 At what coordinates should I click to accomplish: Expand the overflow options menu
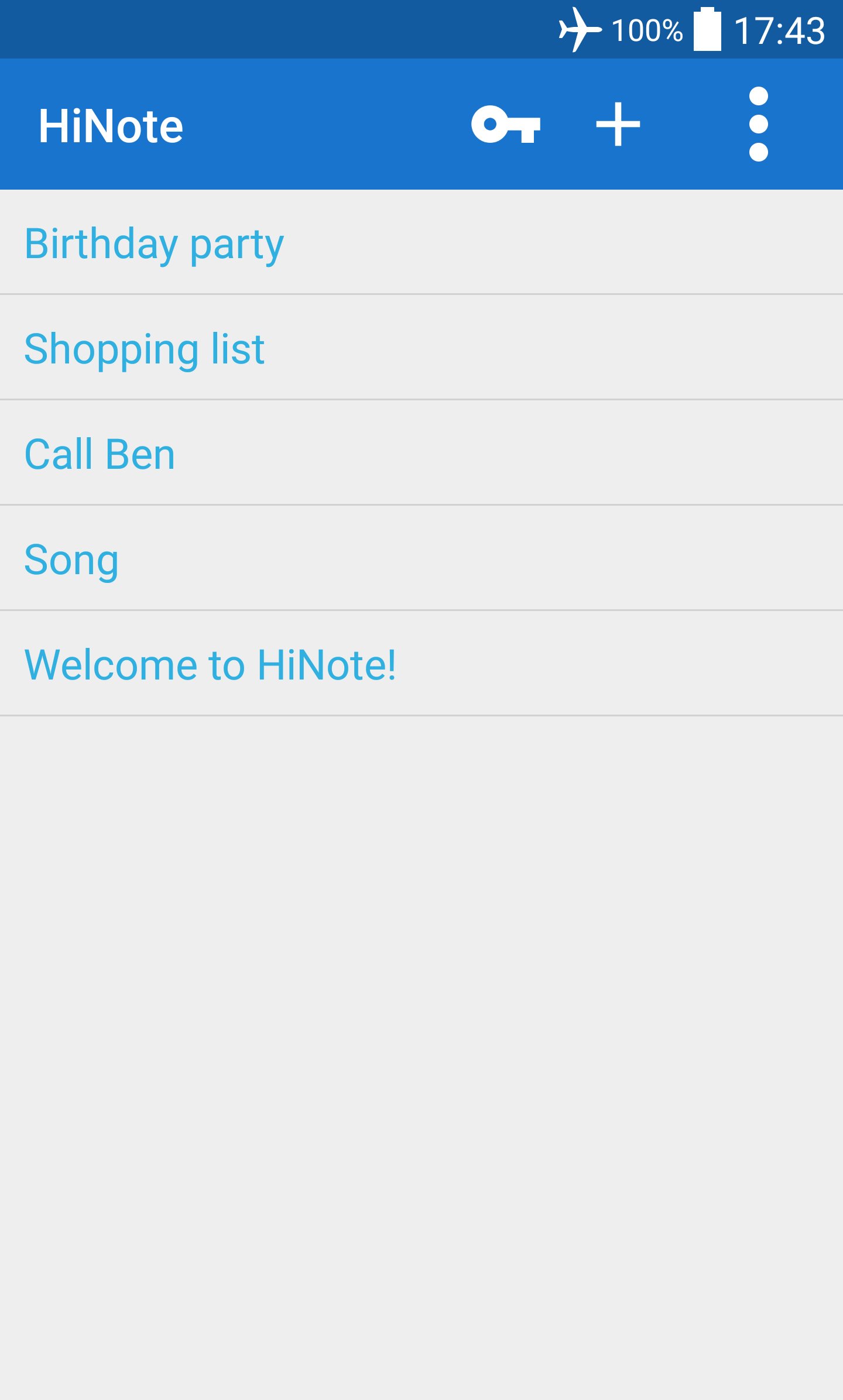tap(759, 125)
